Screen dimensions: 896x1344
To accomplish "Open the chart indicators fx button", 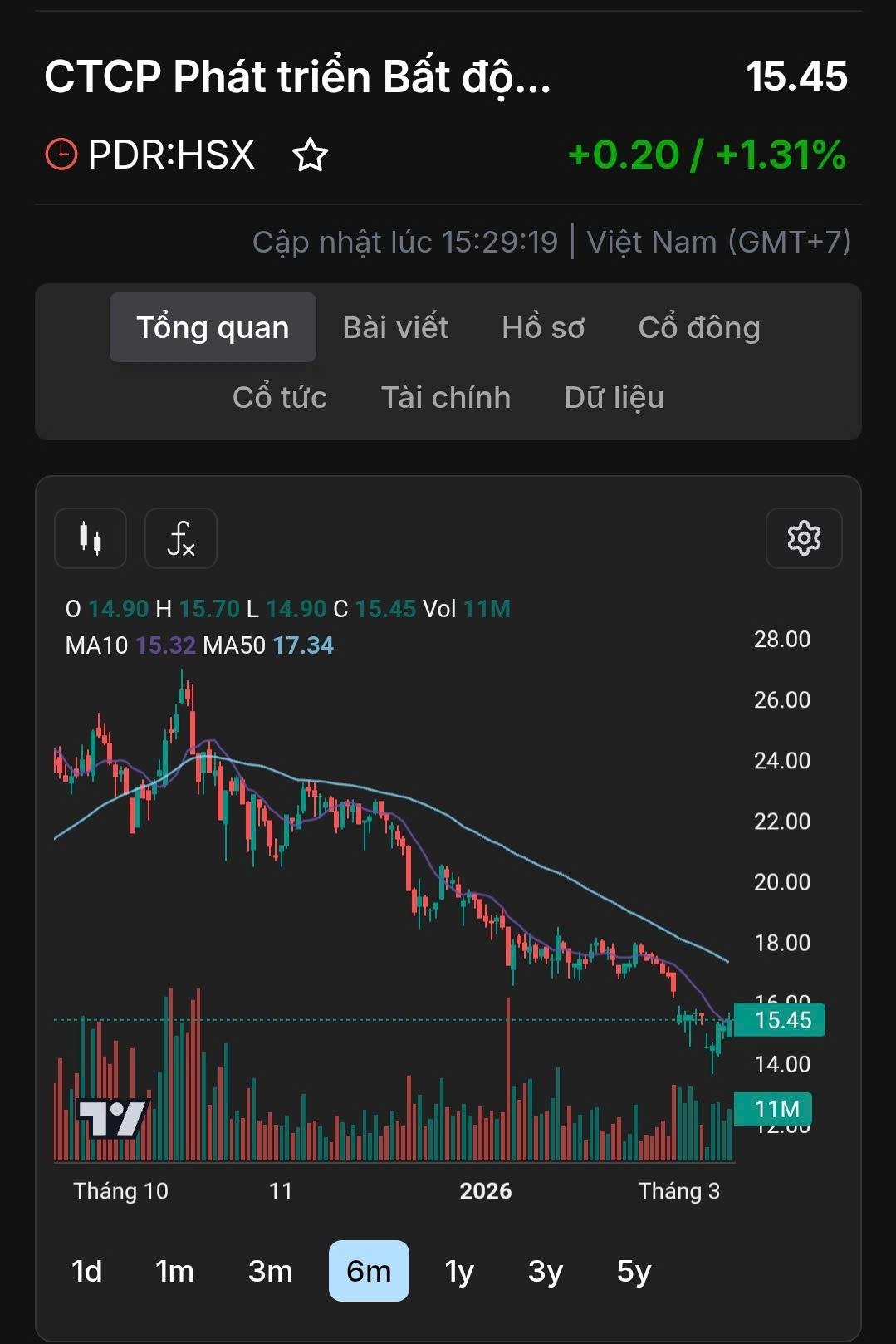I will tap(181, 538).
